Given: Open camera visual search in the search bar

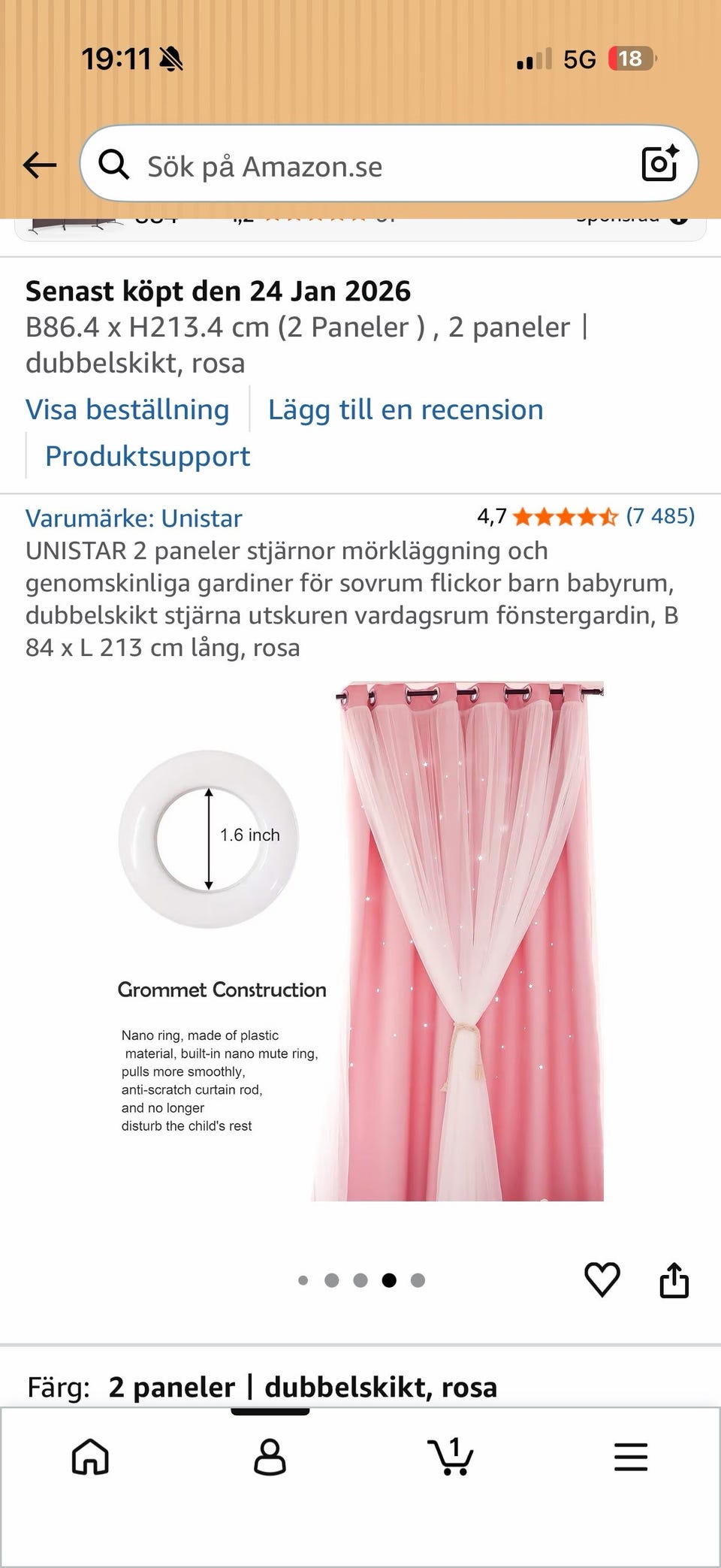Looking at the screenshot, I should coord(660,165).
